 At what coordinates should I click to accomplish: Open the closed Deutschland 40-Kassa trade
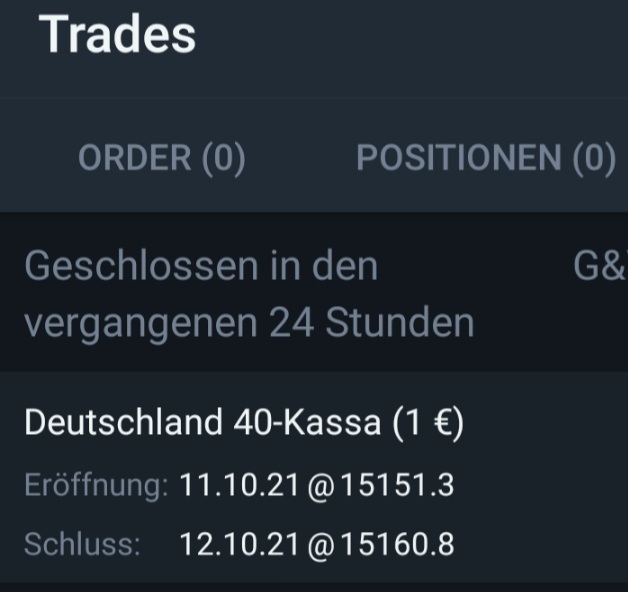click(x=243, y=424)
